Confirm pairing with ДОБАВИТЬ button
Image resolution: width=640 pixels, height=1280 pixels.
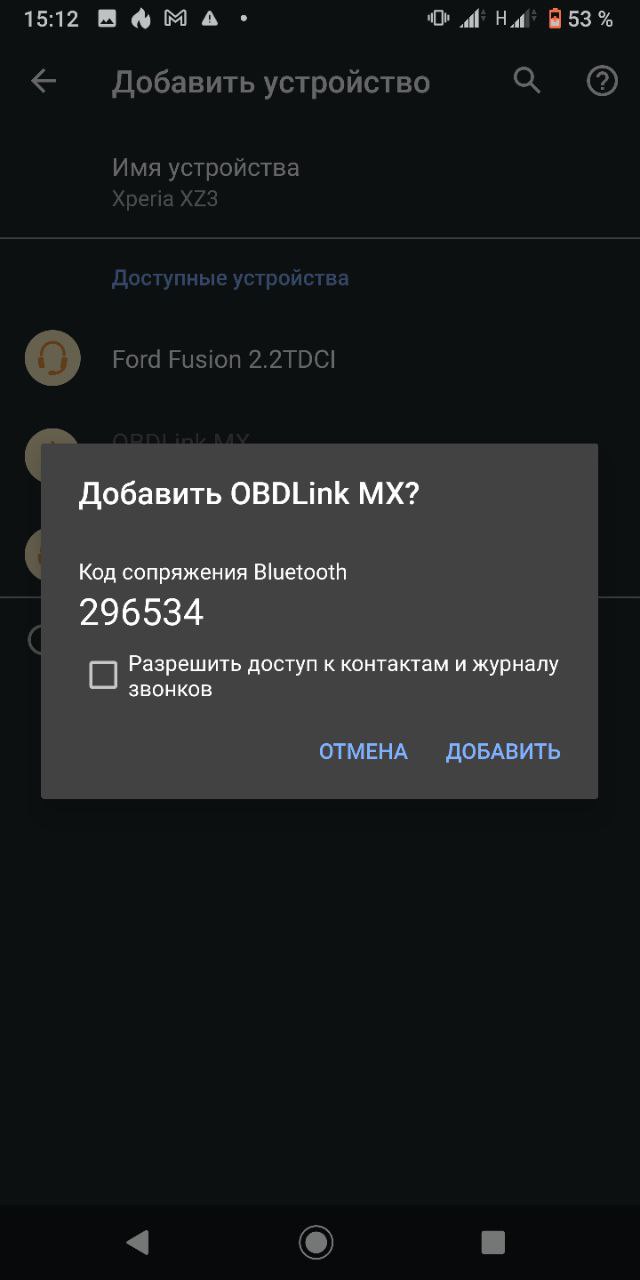pyautogui.click(x=503, y=751)
